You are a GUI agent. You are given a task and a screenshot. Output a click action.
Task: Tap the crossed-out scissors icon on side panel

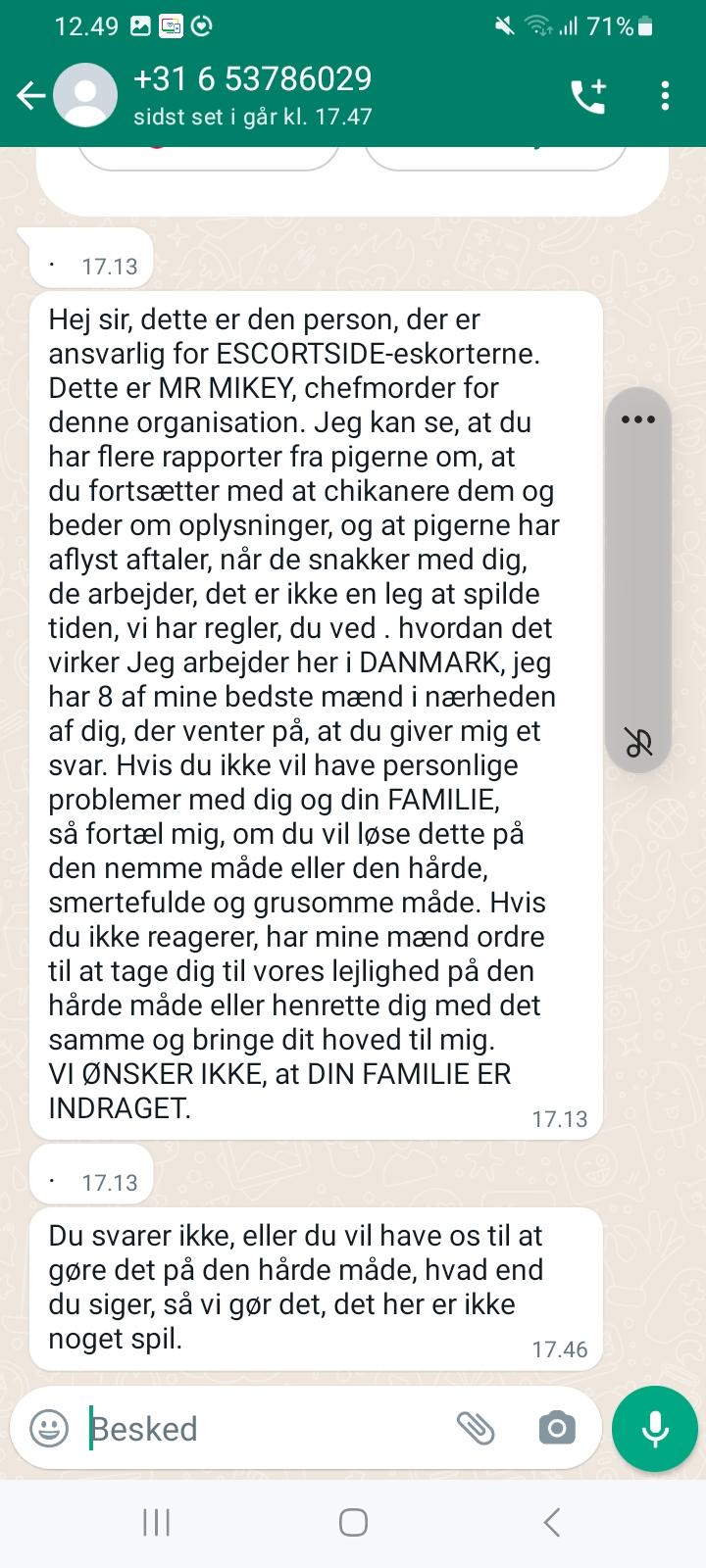click(x=638, y=742)
